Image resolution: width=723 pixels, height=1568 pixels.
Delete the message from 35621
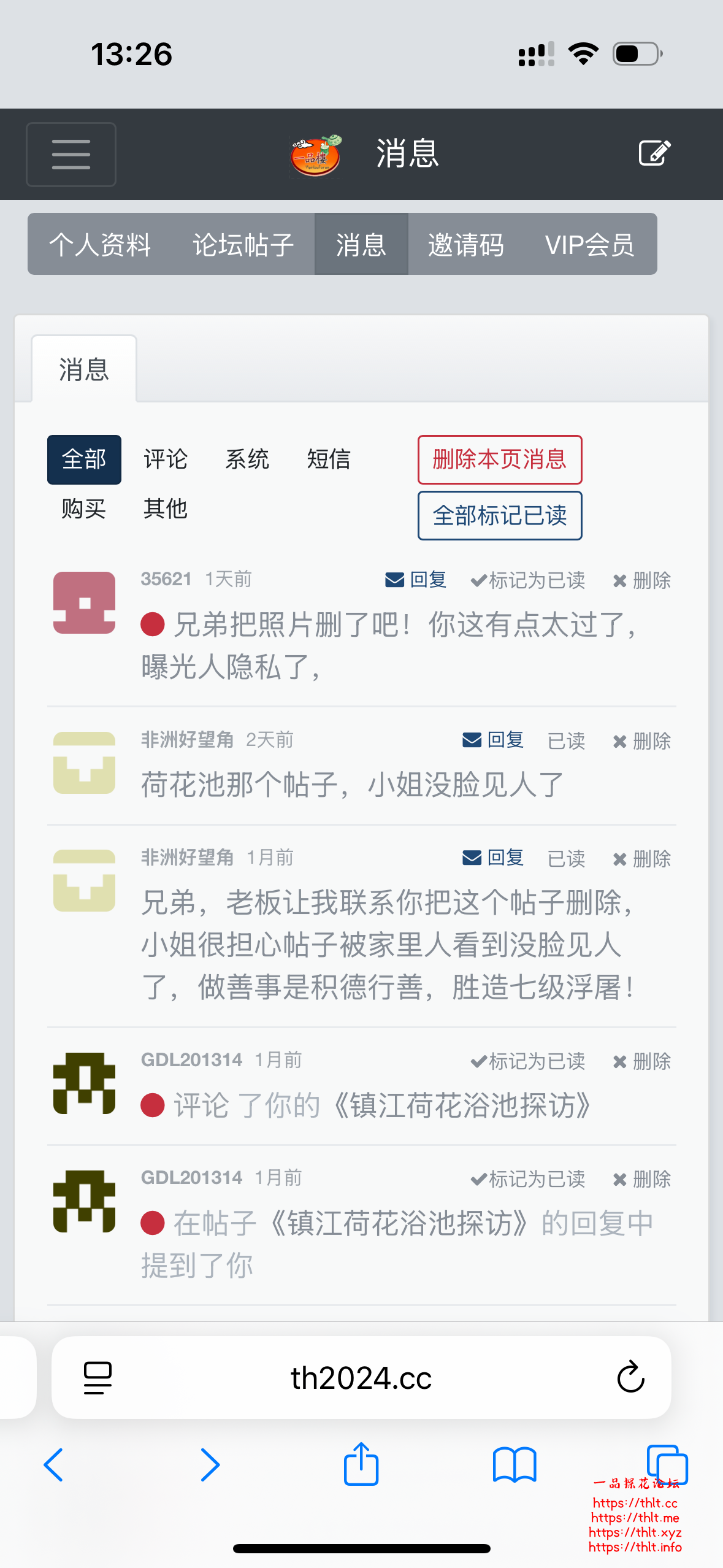[642, 580]
